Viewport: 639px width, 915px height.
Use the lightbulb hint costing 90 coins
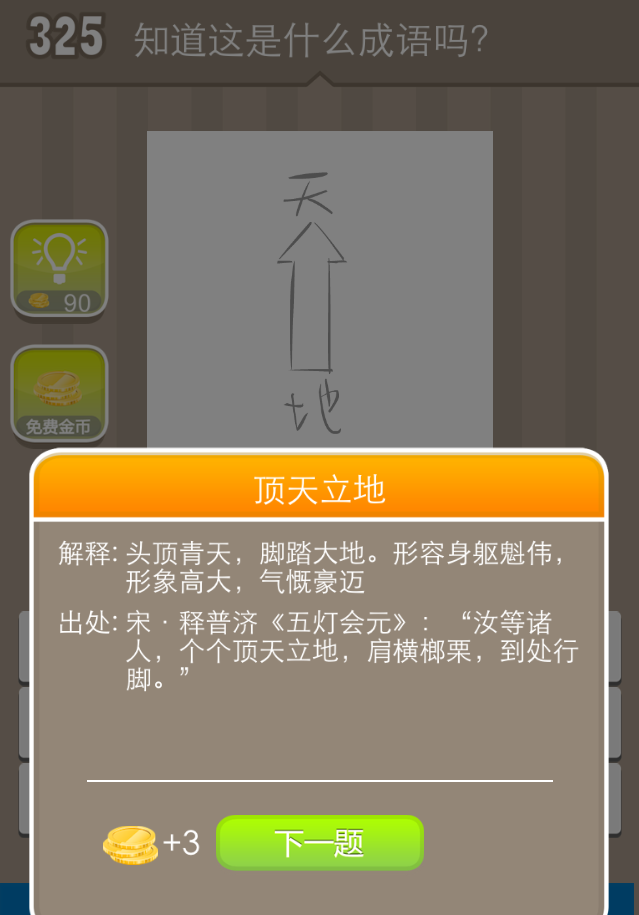[59, 269]
